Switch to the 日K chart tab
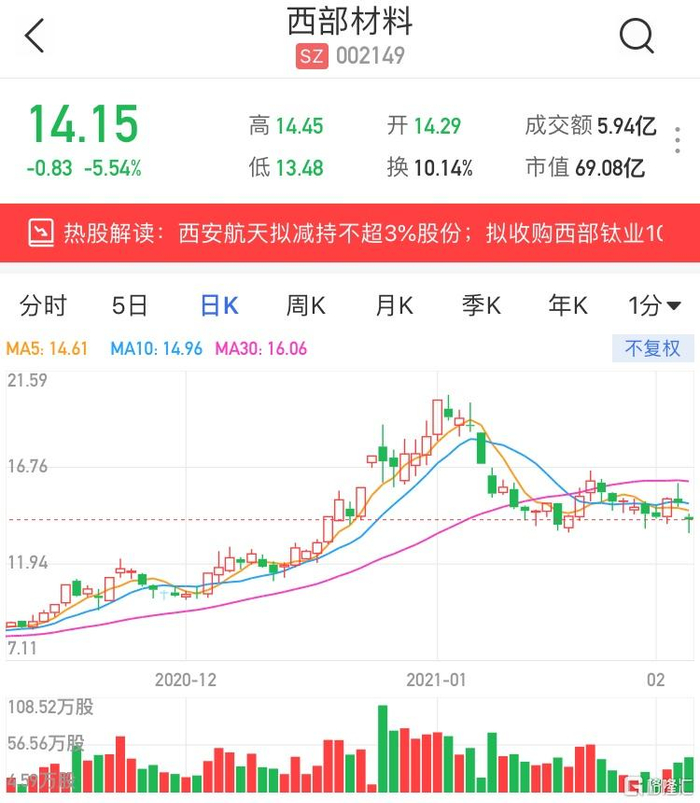700x803 pixels. click(x=219, y=306)
